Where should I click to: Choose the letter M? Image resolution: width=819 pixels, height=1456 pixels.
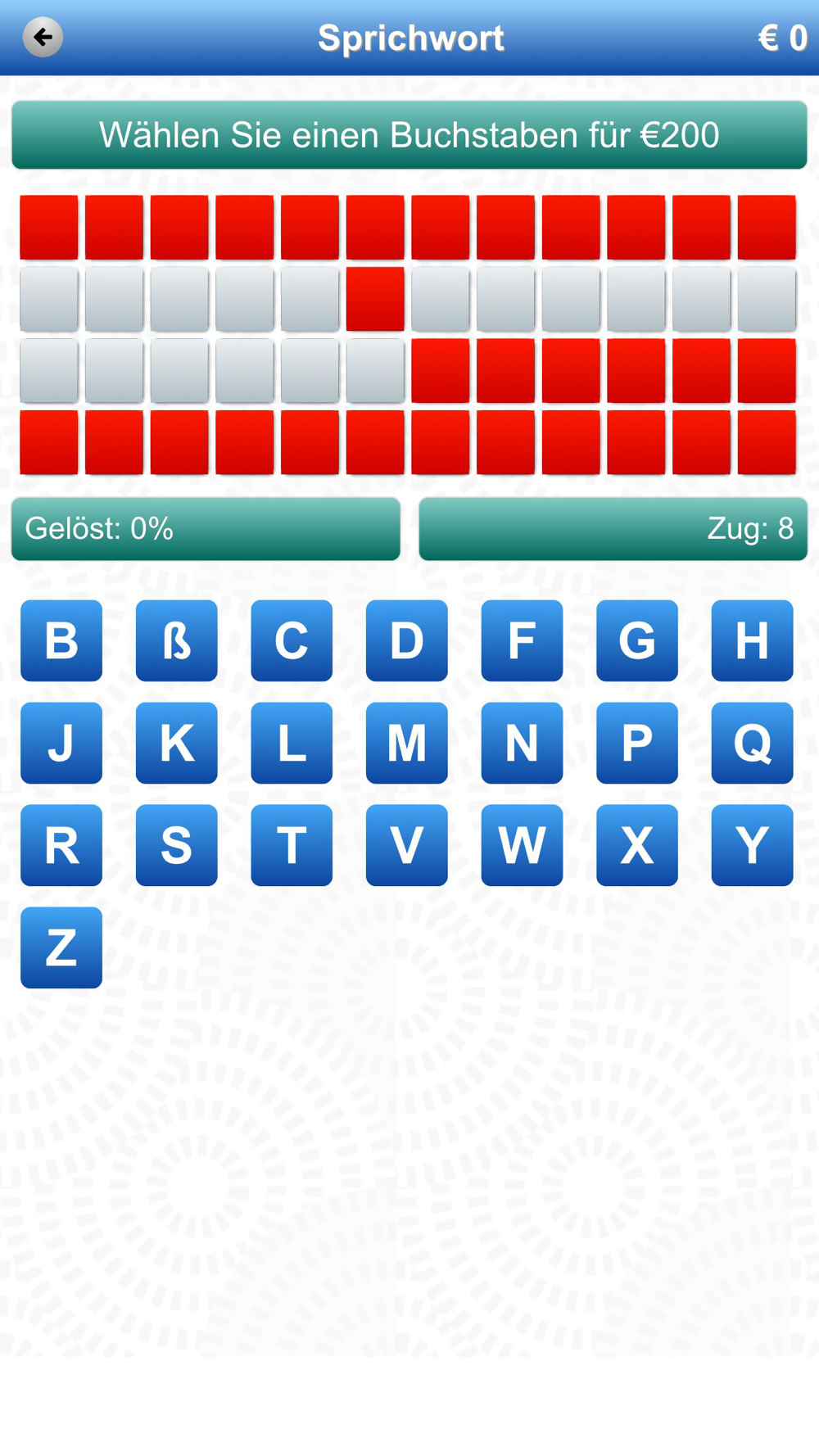406,743
